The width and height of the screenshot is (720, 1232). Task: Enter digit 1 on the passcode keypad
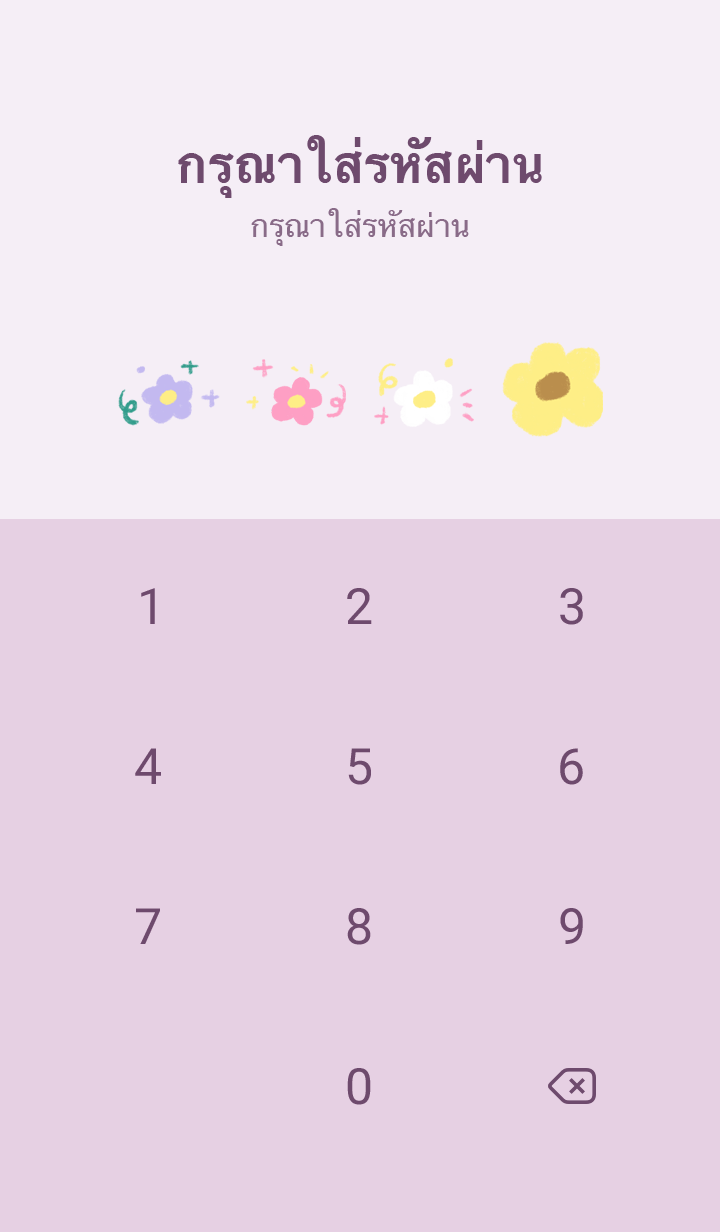(x=149, y=607)
